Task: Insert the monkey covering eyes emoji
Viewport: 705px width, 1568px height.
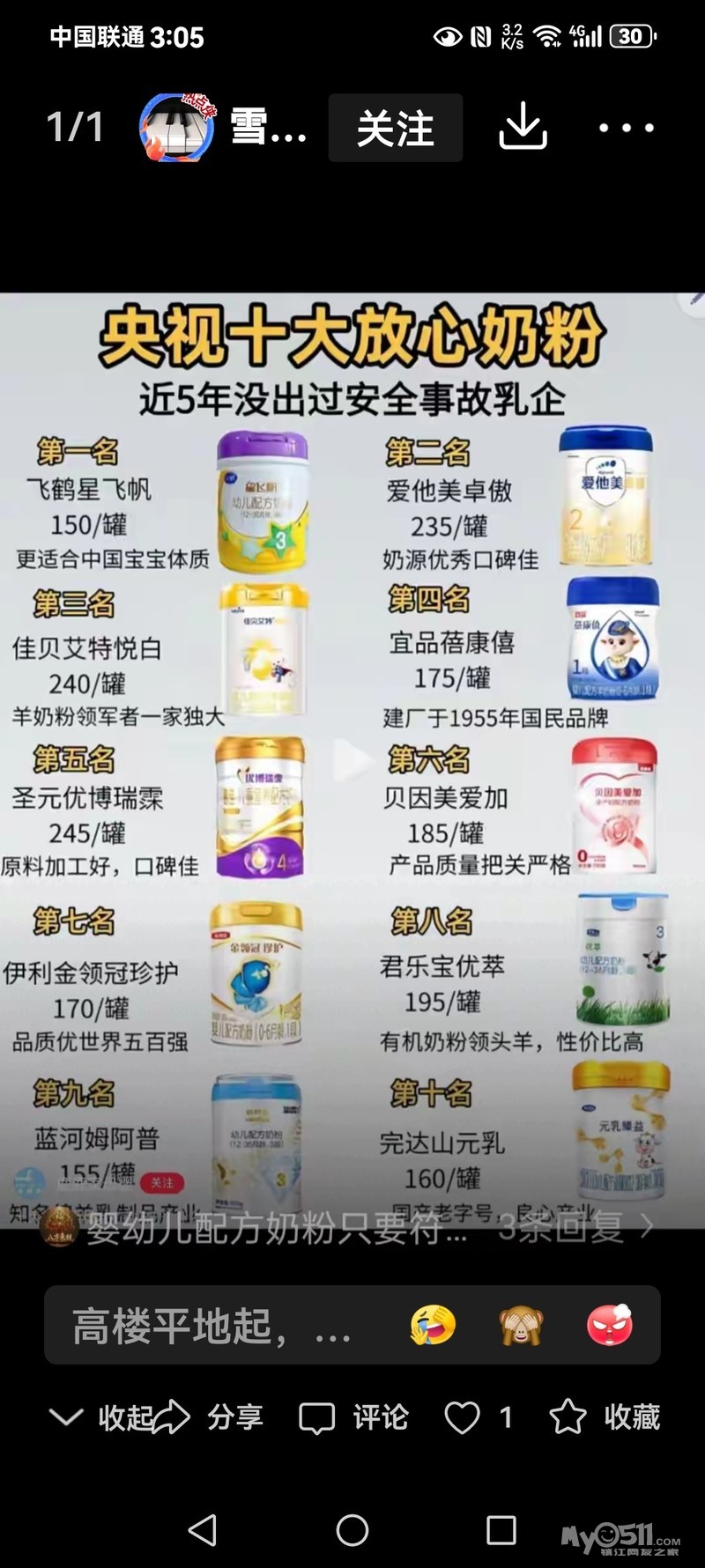Action: [x=521, y=1325]
